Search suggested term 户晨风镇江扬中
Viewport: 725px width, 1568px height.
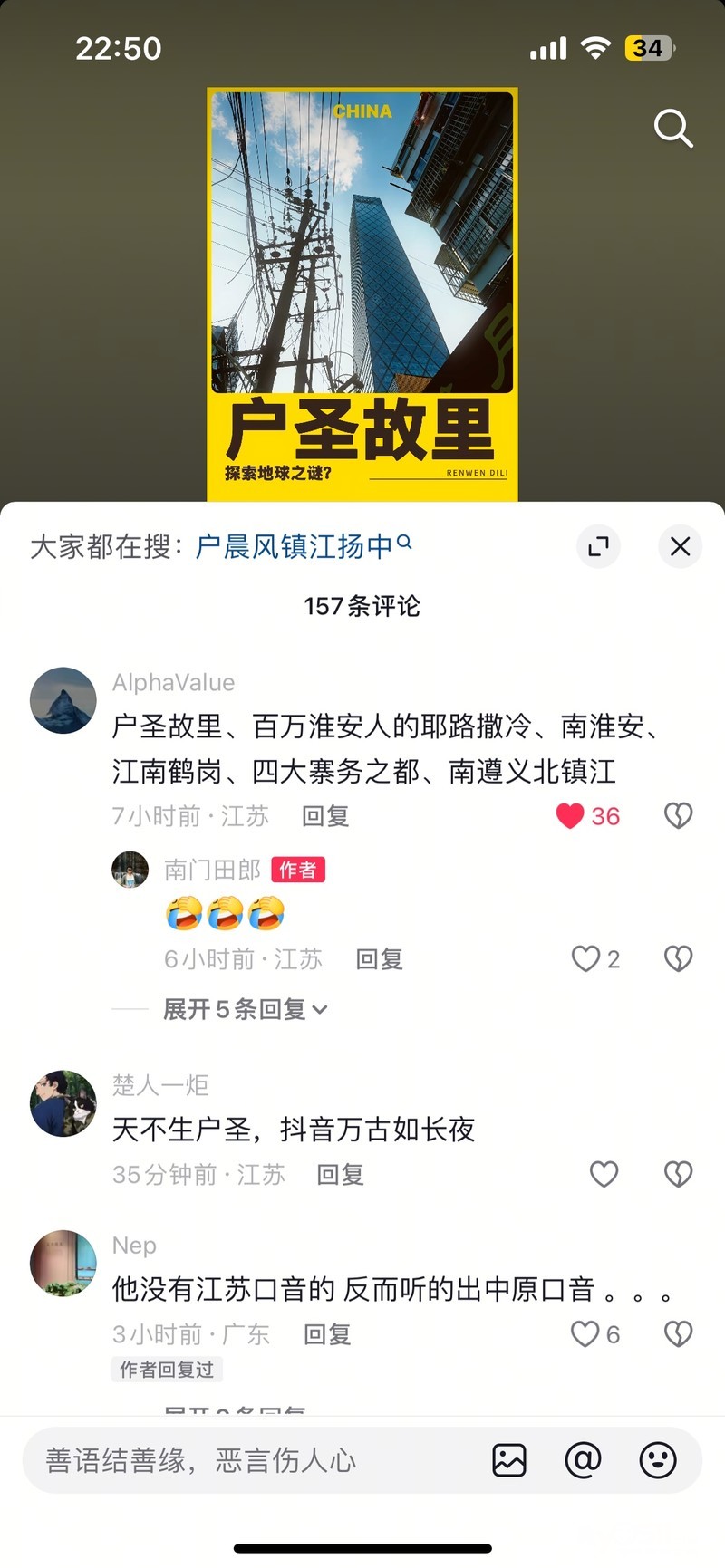point(295,546)
